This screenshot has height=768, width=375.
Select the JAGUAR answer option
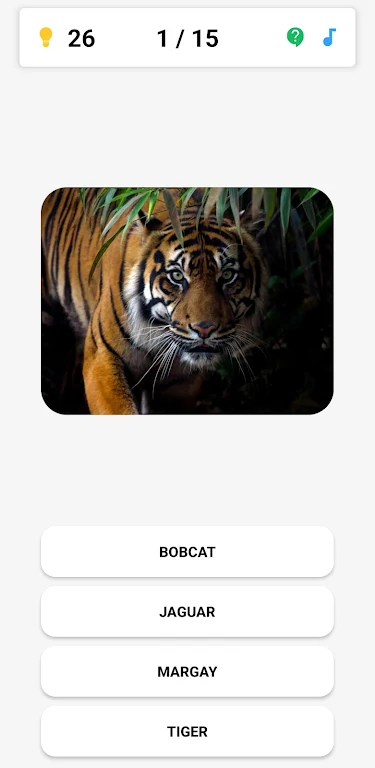coord(188,612)
